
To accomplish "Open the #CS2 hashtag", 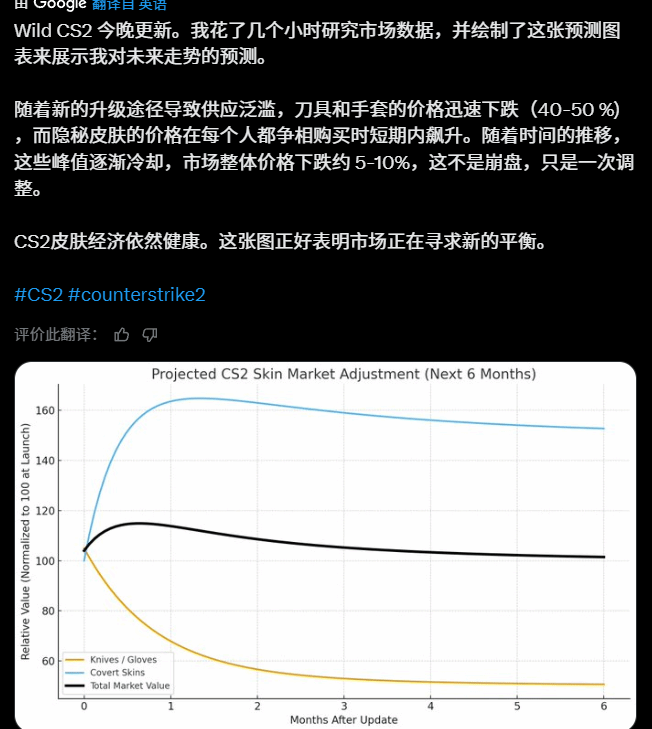I will (38, 295).
